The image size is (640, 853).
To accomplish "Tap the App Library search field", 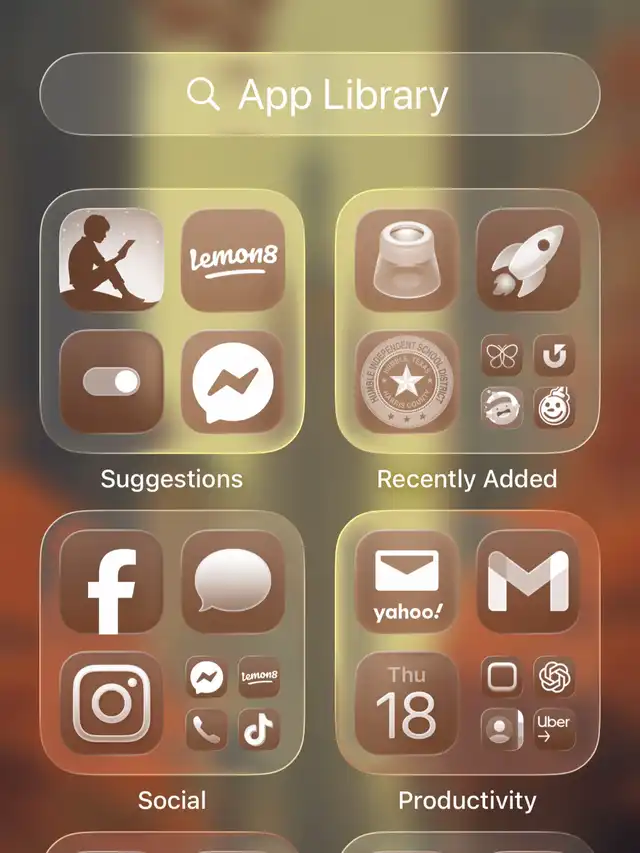I will pyautogui.click(x=319, y=94).
